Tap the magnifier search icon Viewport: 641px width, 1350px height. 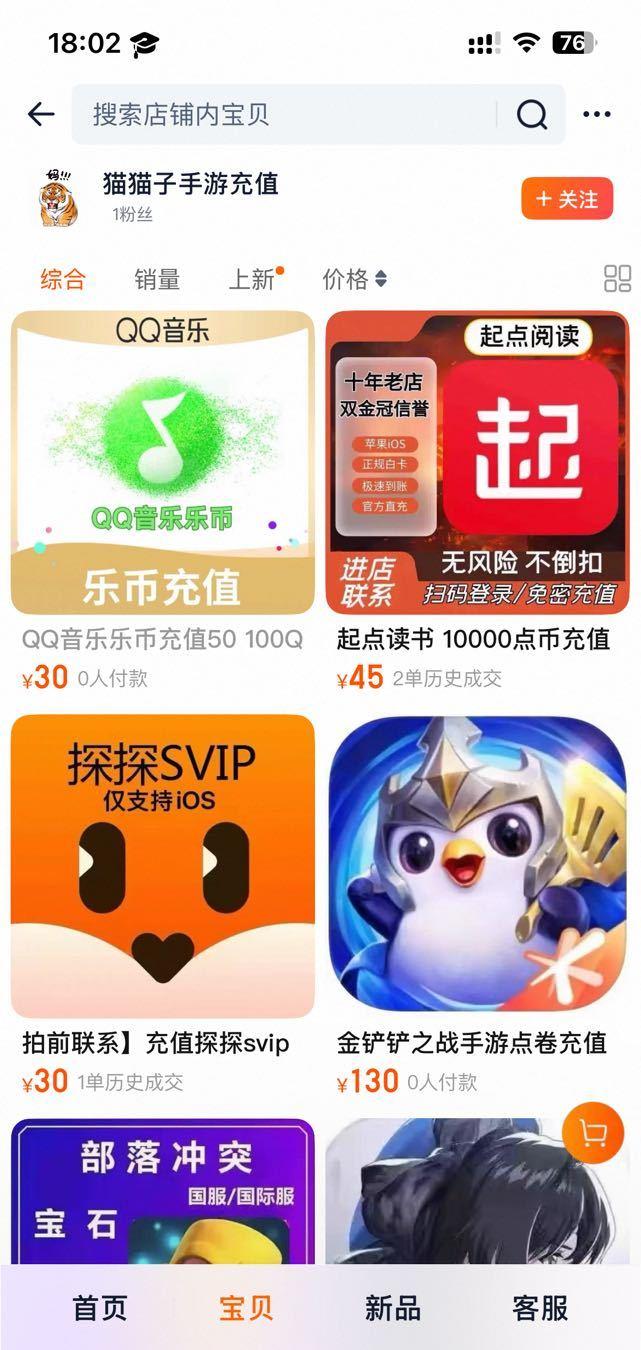tap(532, 115)
